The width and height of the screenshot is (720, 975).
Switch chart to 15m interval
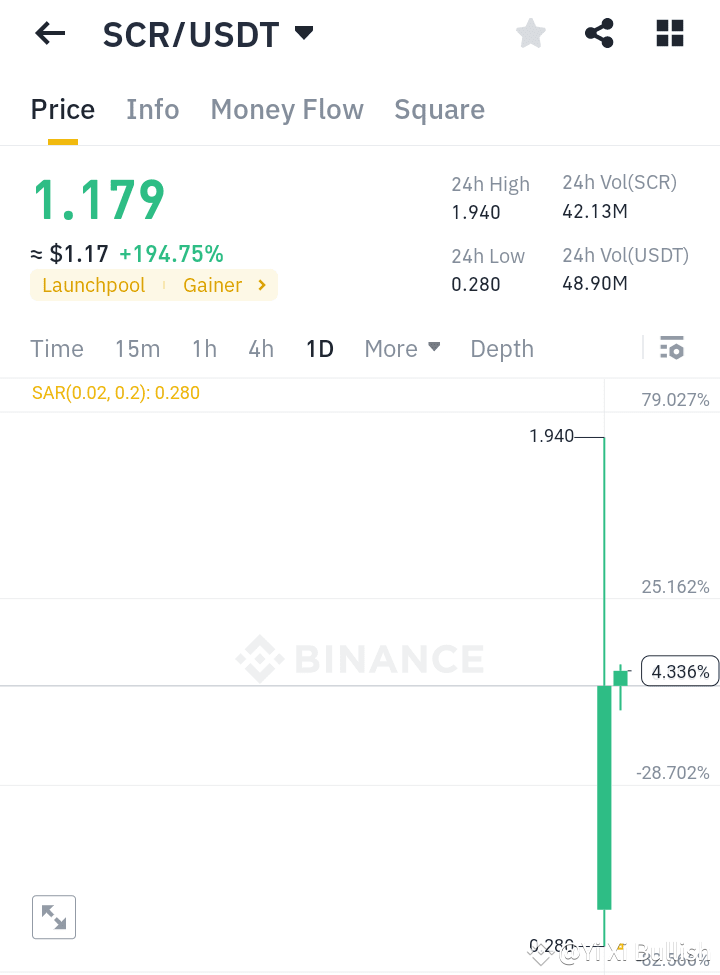[137, 348]
